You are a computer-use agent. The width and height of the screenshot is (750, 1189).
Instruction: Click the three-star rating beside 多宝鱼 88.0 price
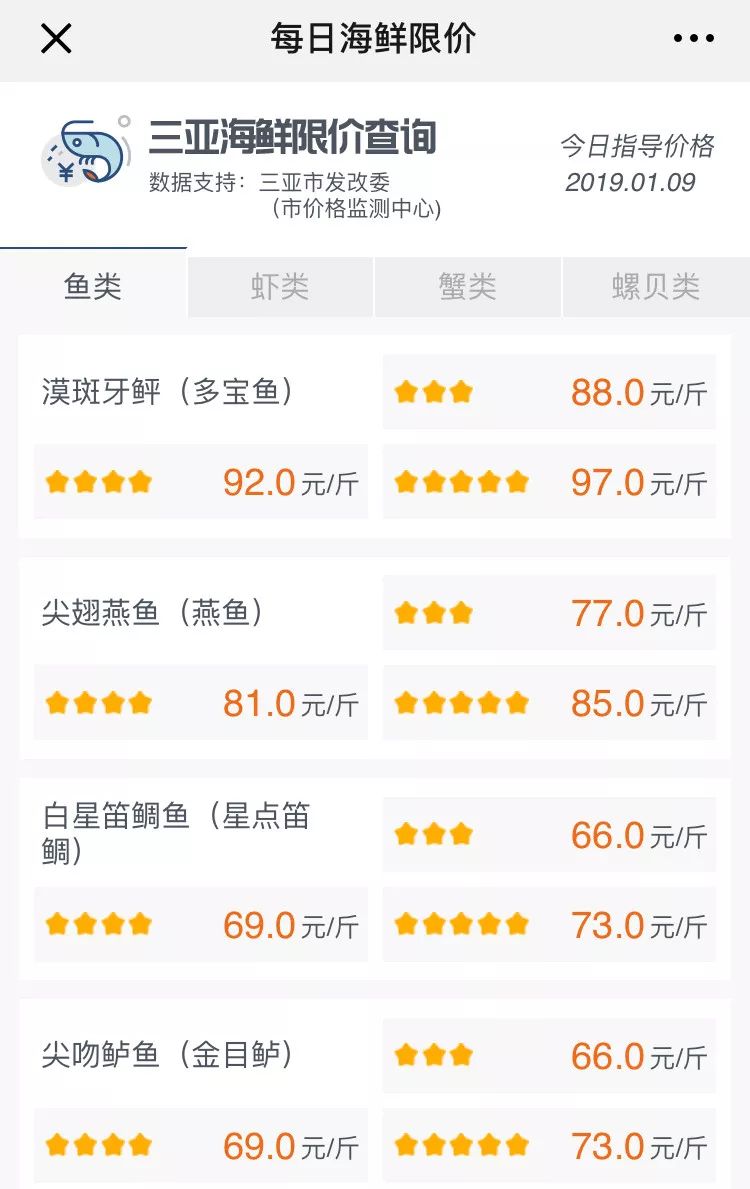click(433, 392)
